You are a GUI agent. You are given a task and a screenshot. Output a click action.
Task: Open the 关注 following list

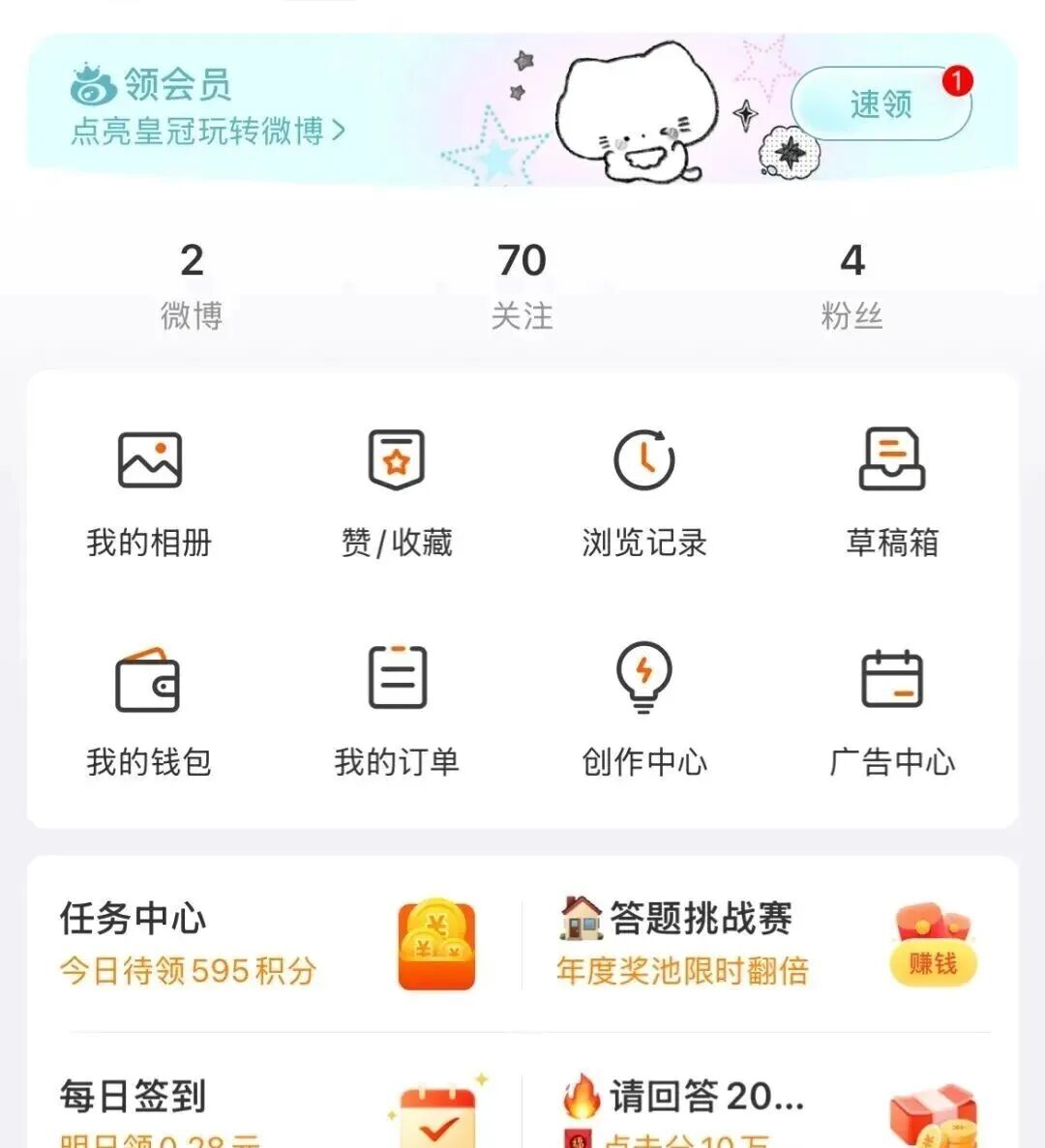pyautogui.click(x=522, y=283)
